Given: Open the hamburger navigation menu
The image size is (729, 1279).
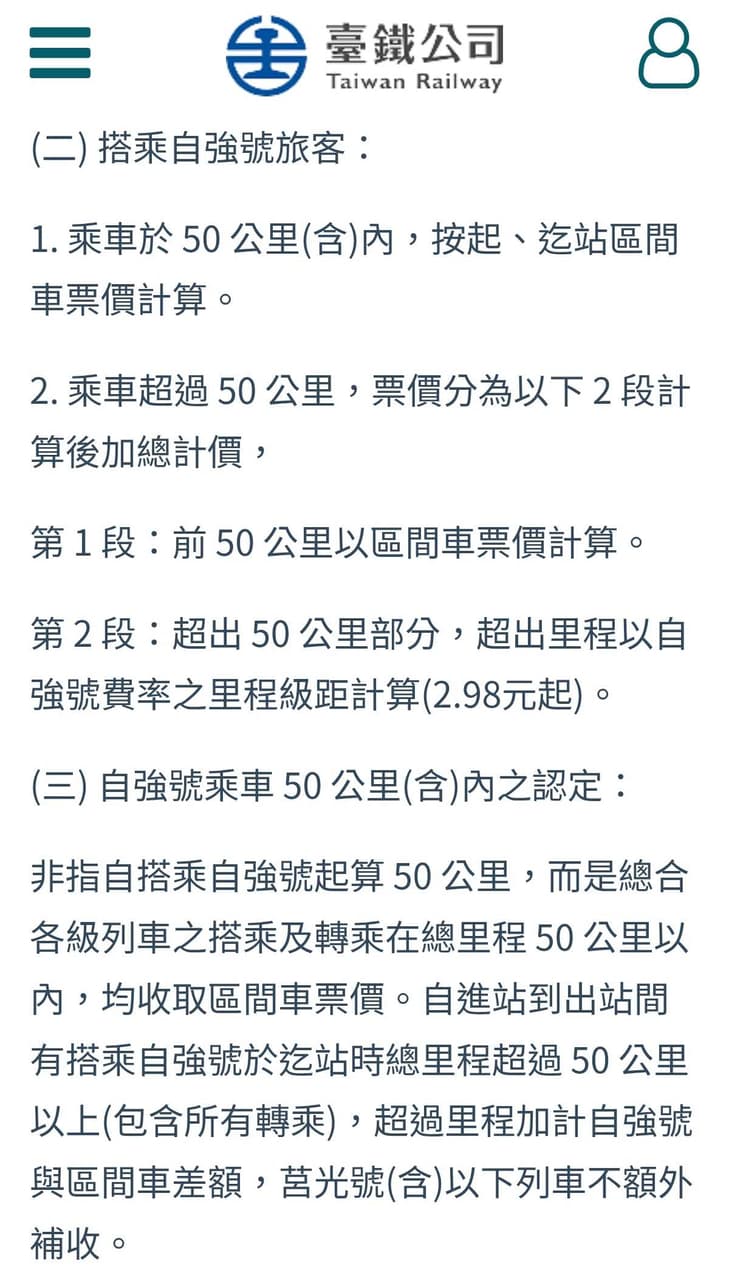Looking at the screenshot, I should coord(60,53).
